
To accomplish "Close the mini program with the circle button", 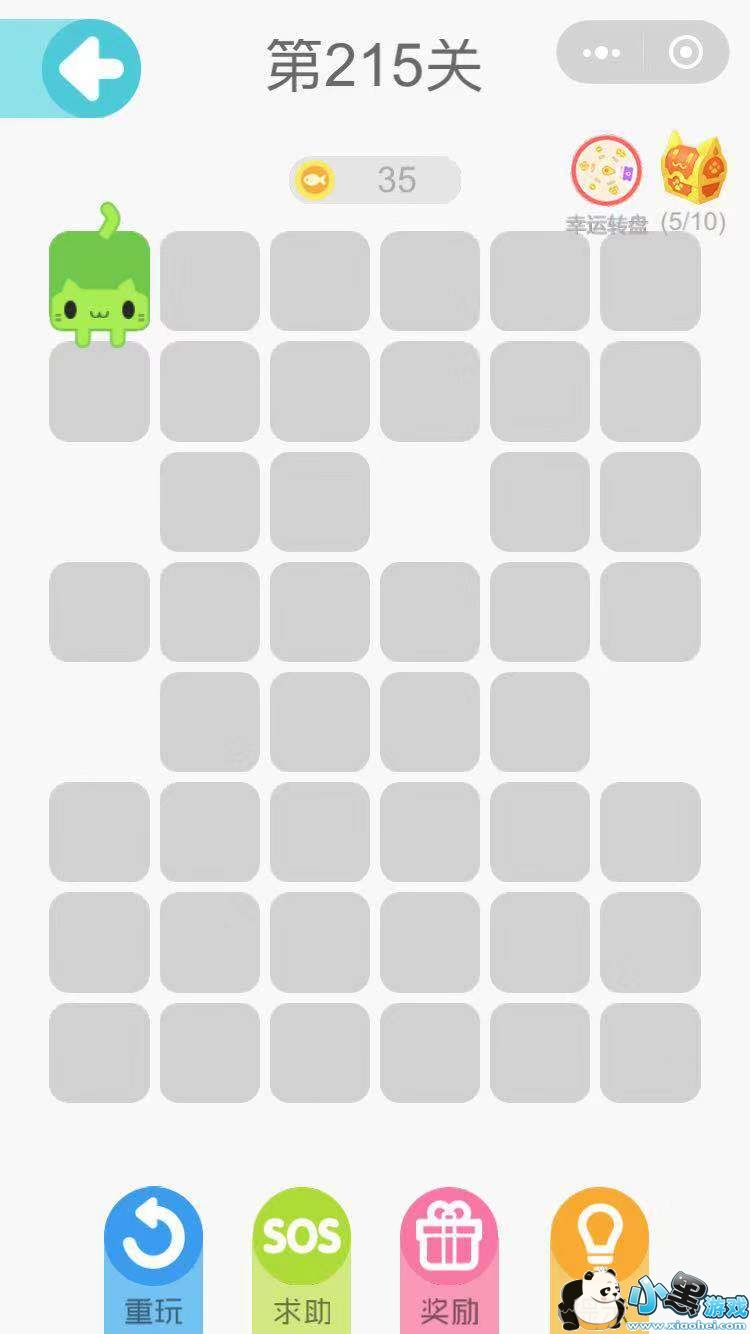I will tap(686, 53).
